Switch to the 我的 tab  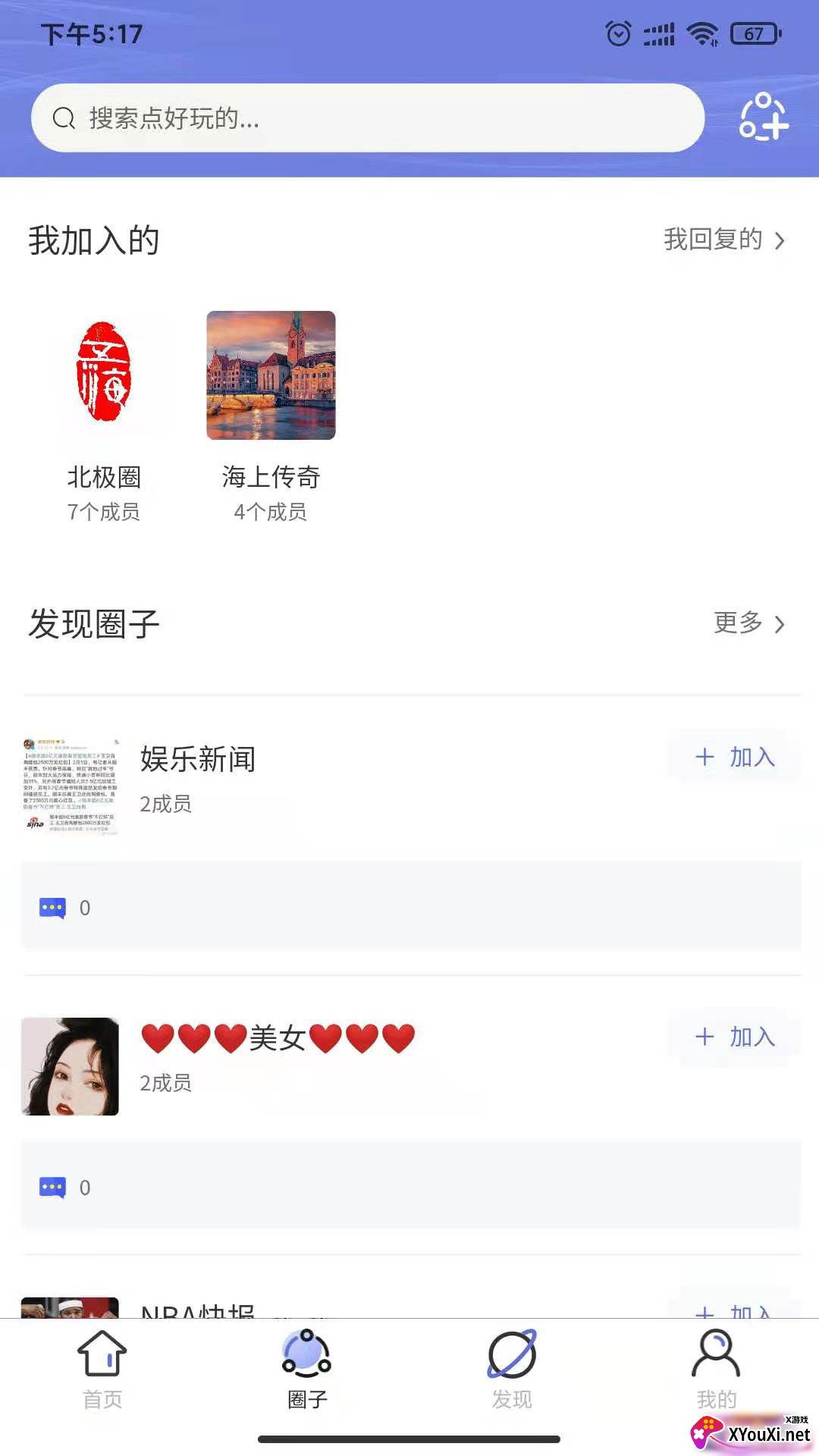(716, 1369)
